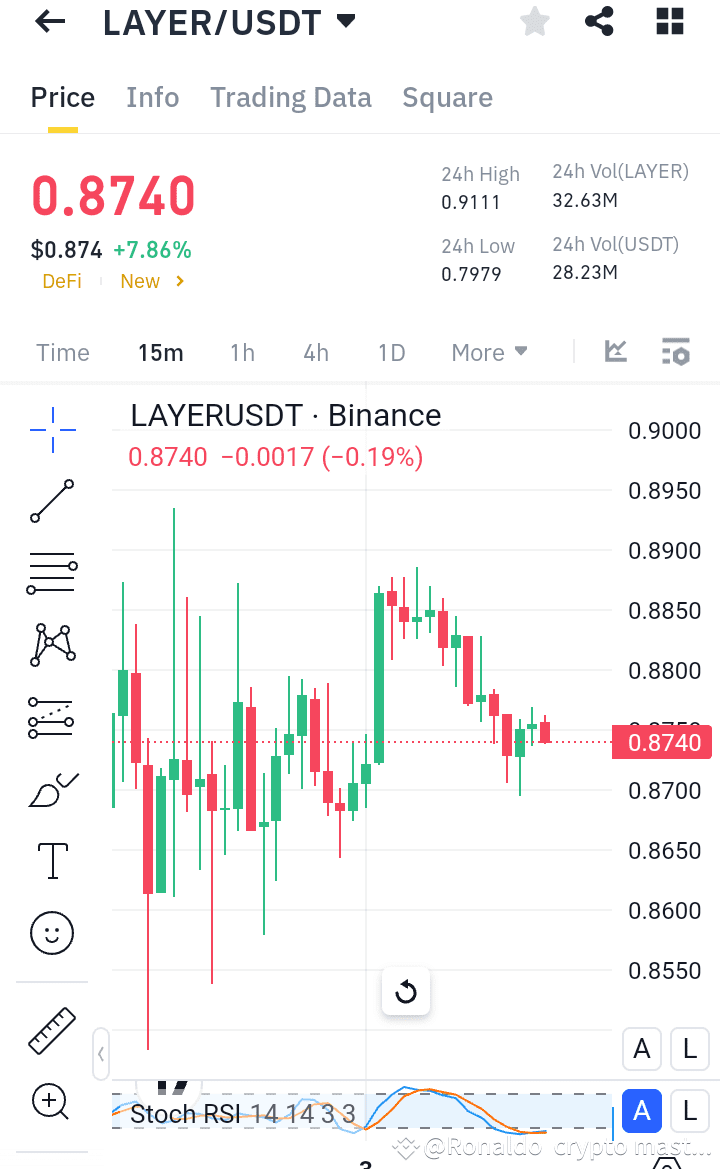This screenshot has height=1169, width=720.
Task: Select the trend line drawing tool
Action: coord(51,501)
